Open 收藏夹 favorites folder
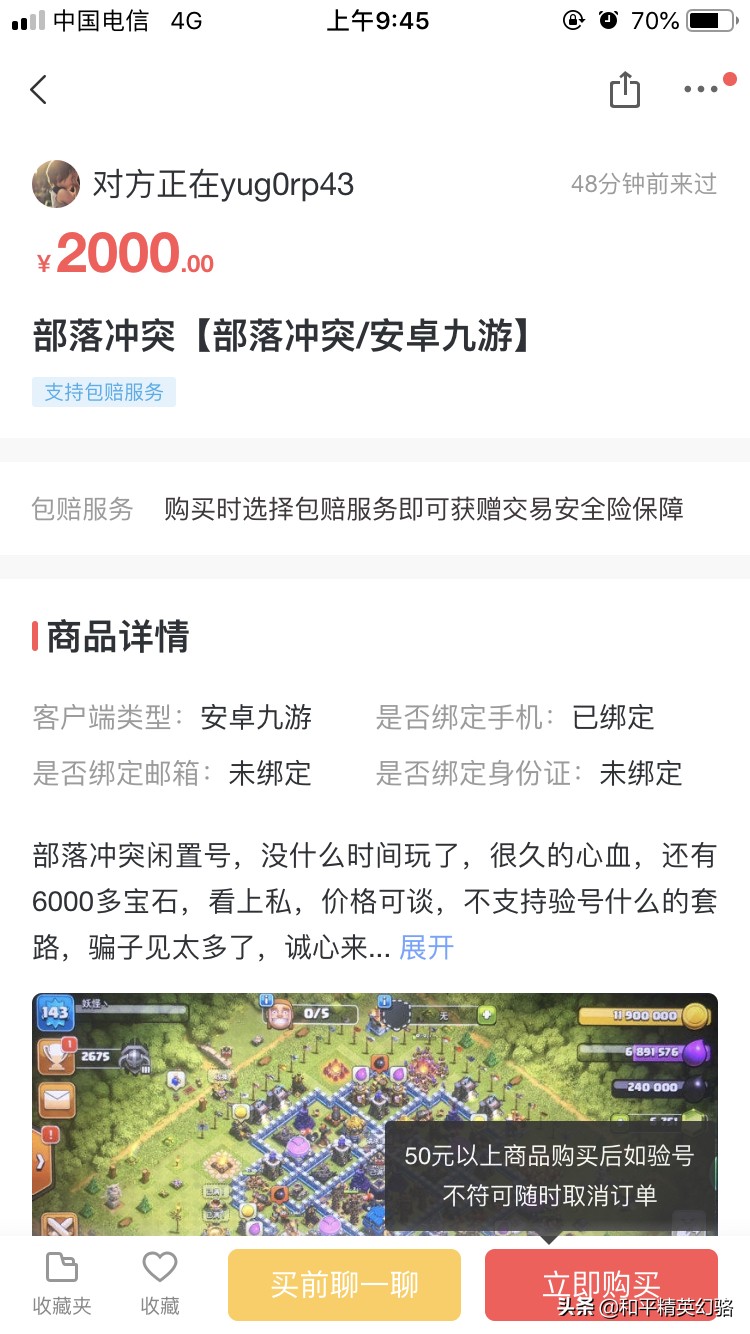Viewport: 750px width, 1334px height. pos(62,1284)
